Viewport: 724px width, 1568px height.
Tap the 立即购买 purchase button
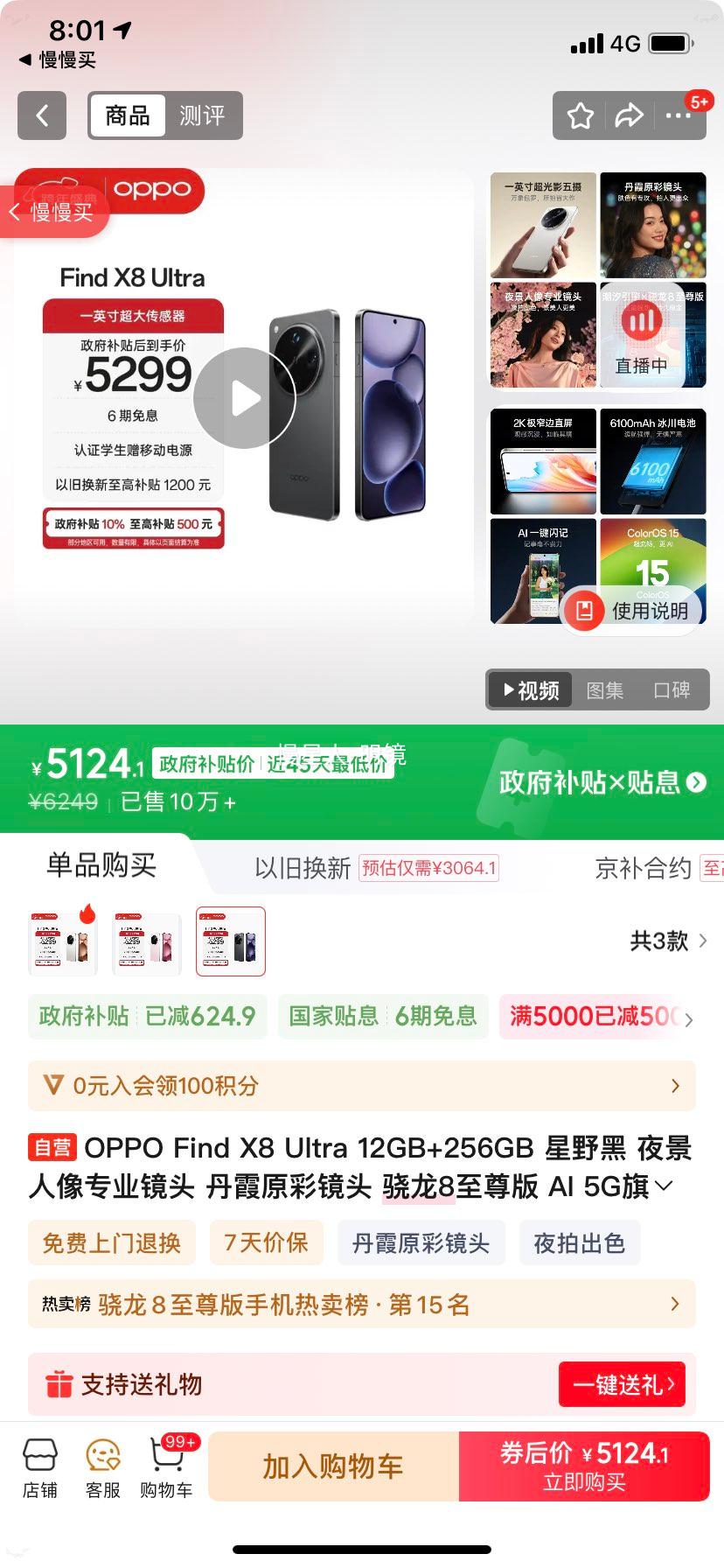pyautogui.click(x=584, y=1467)
